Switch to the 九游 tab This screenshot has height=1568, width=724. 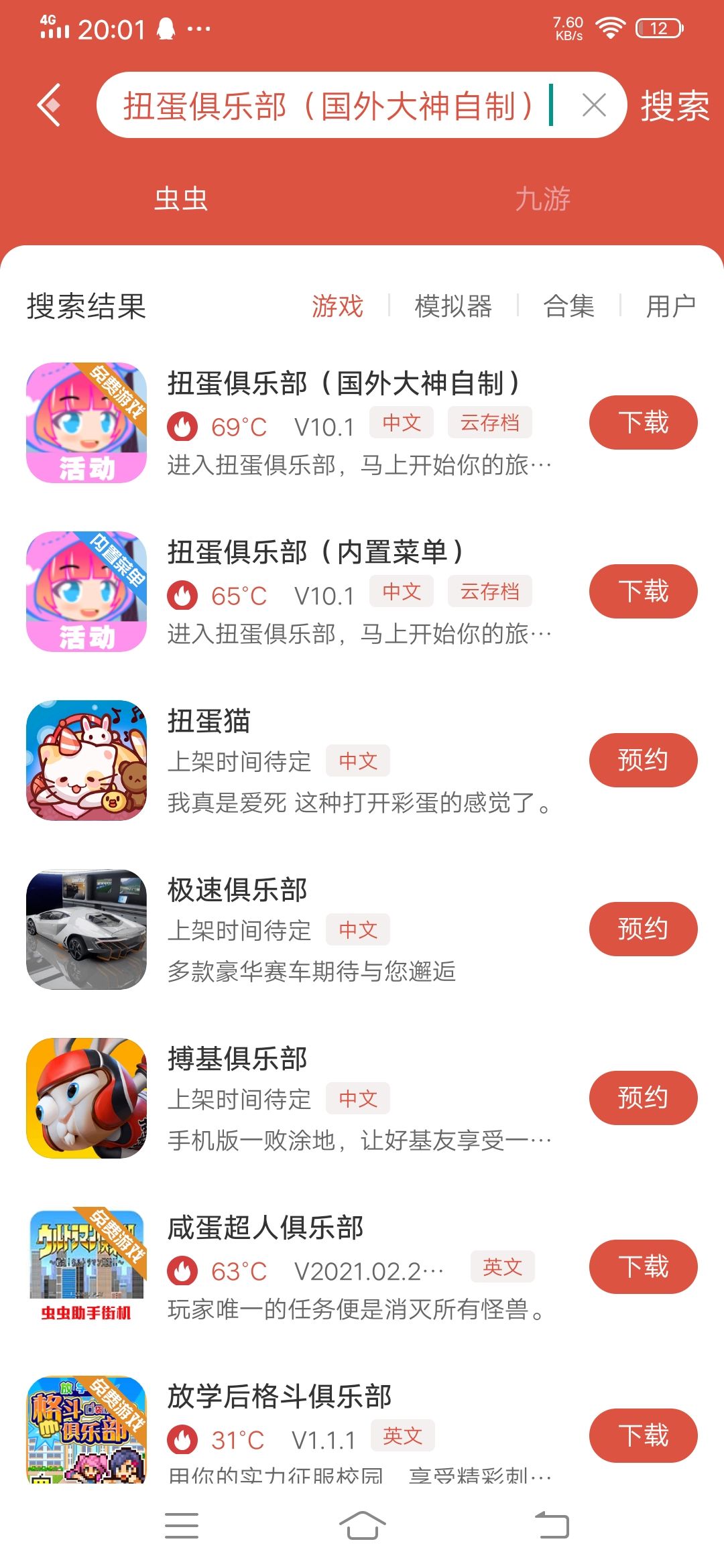(x=542, y=199)
